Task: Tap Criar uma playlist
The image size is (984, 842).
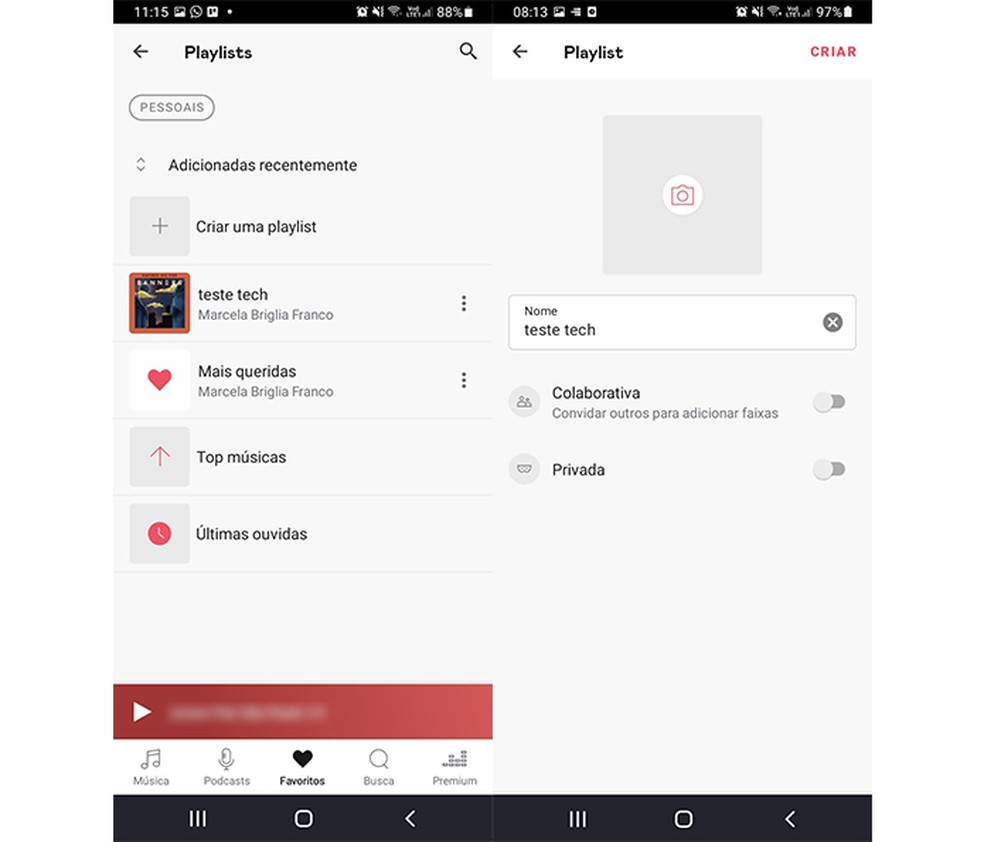Action: [256, 227]
